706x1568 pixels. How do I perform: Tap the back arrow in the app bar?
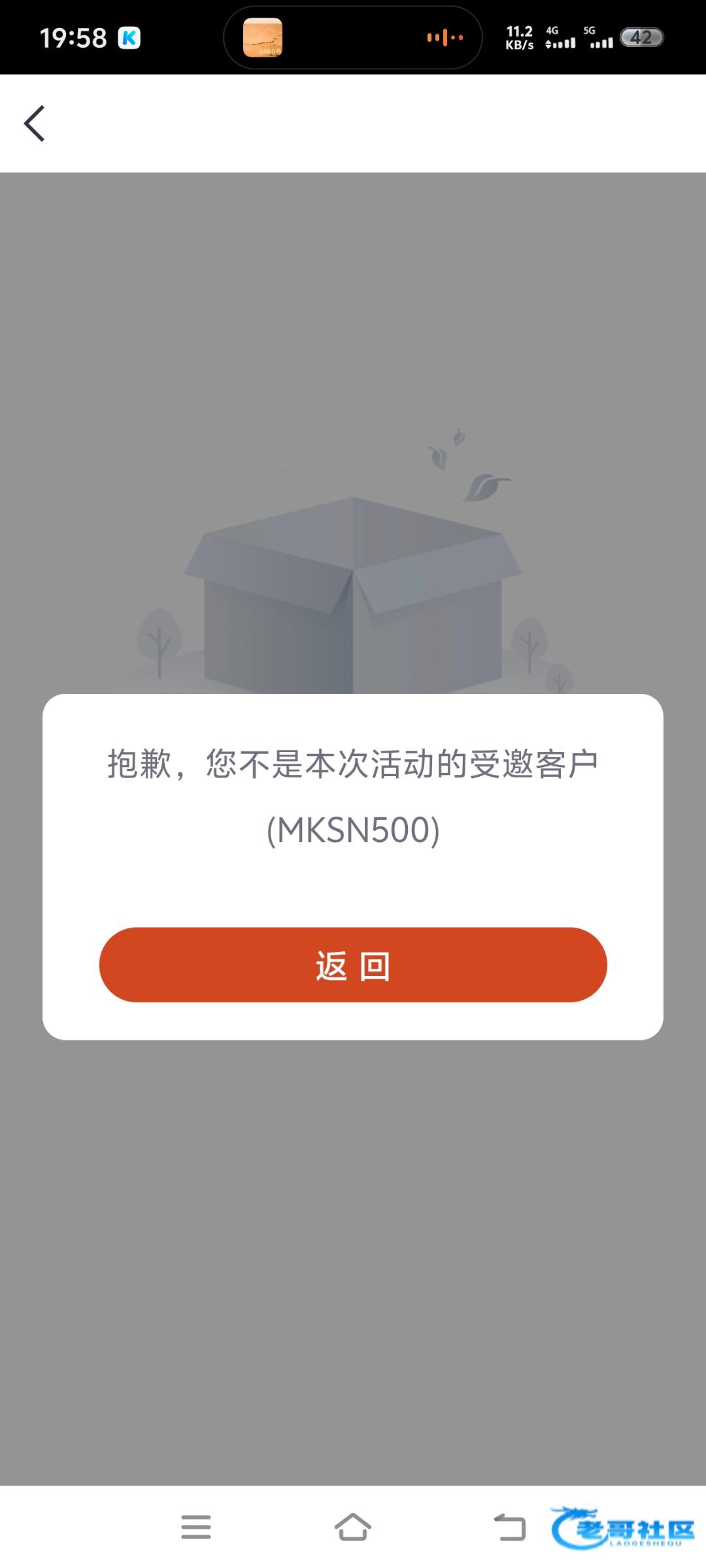point(35,123)
